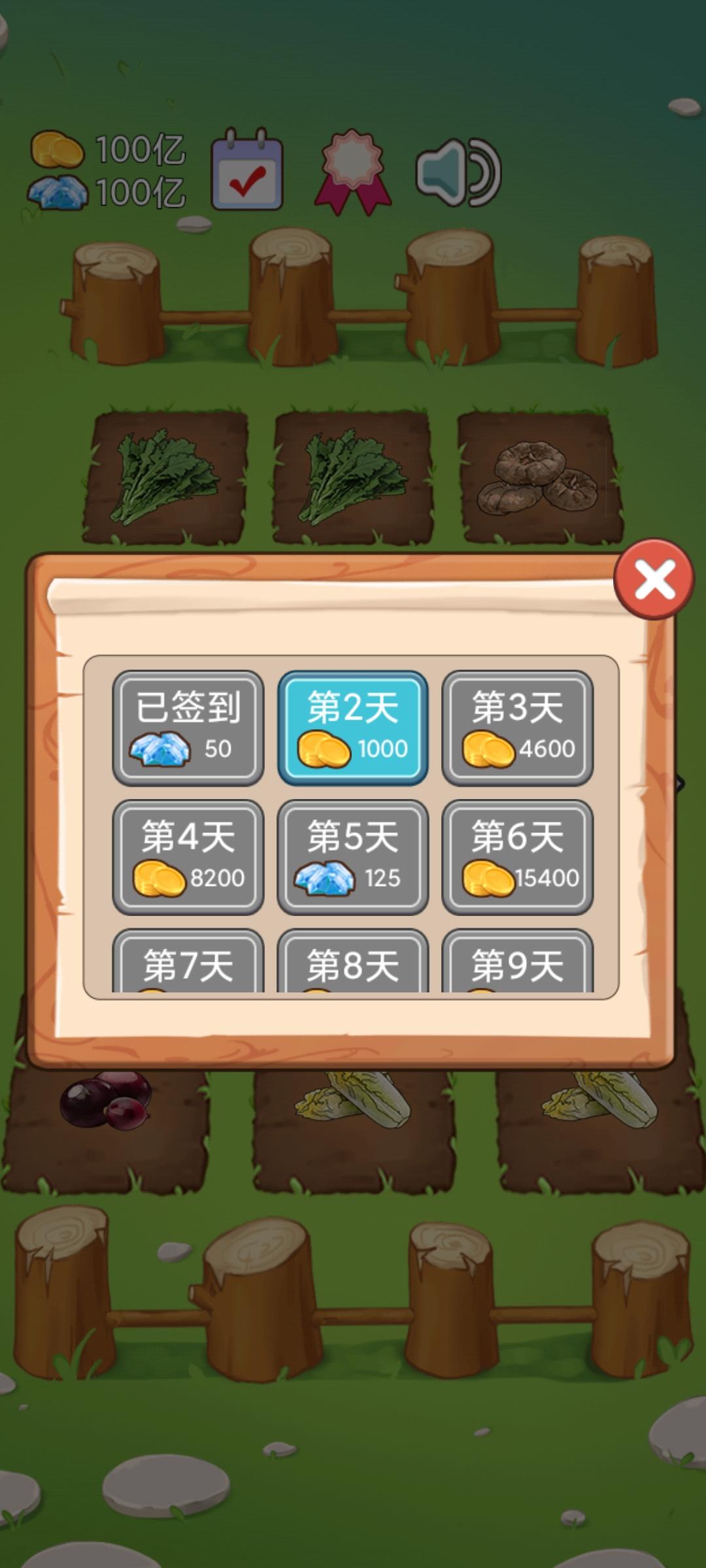Select the 第8天 reward tile
Screen dimensions: 706x1568
click(353, 964)
